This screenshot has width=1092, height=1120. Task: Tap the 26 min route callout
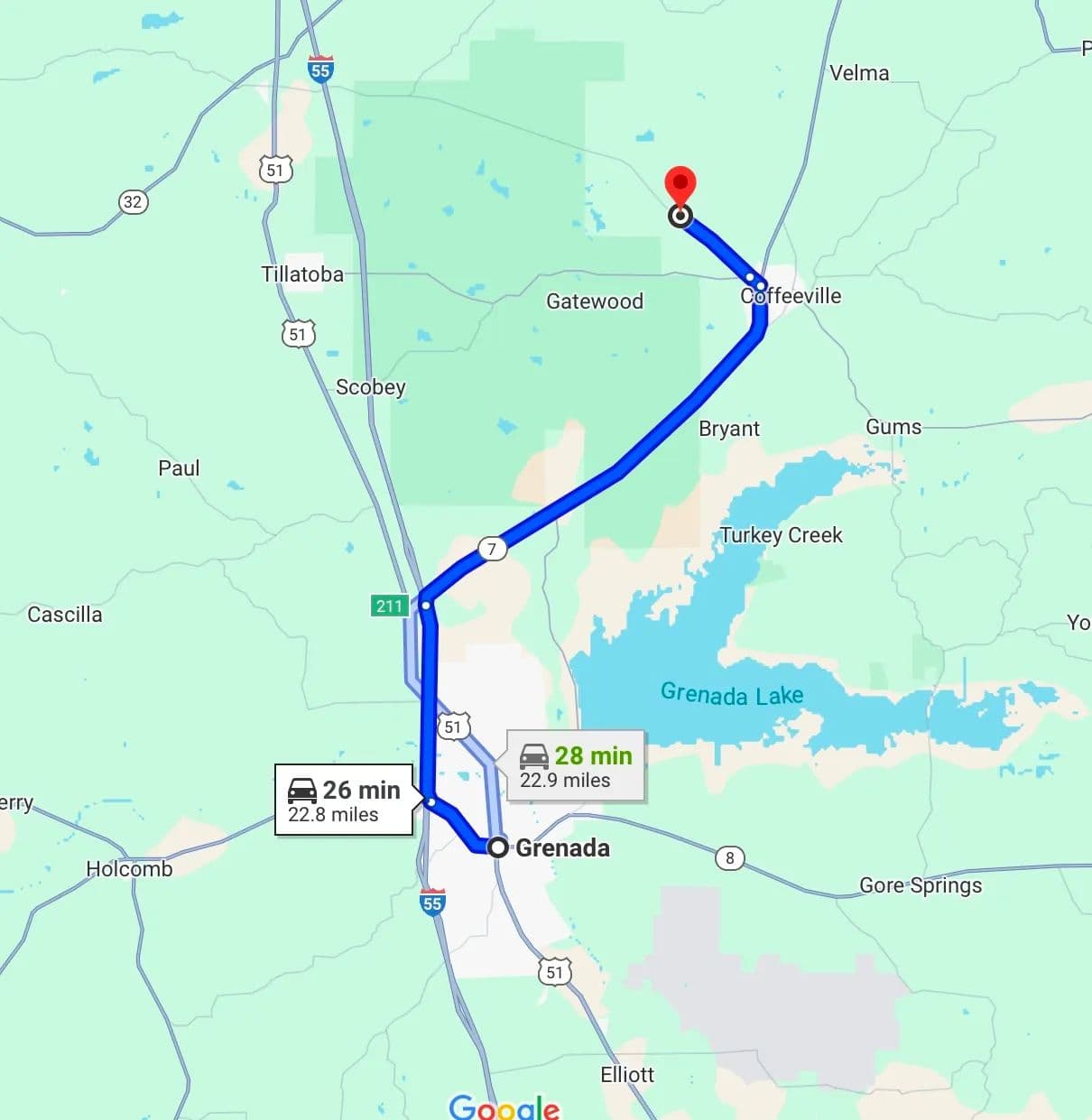click(344, 800)
